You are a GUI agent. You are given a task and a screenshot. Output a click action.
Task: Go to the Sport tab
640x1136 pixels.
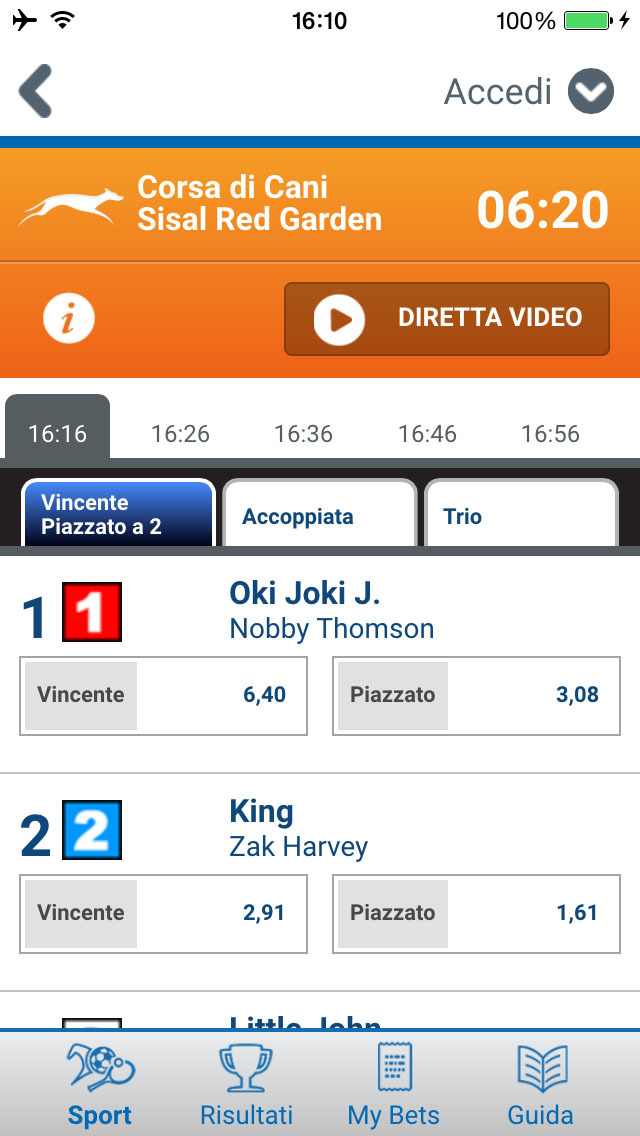tap(100, 1084)
